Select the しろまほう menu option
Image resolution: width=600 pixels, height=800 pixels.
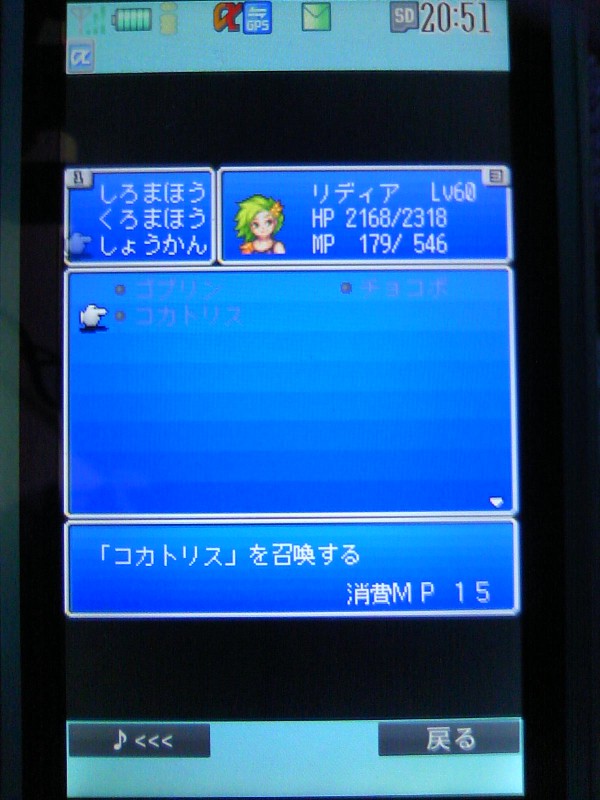[x=152, y=192]
